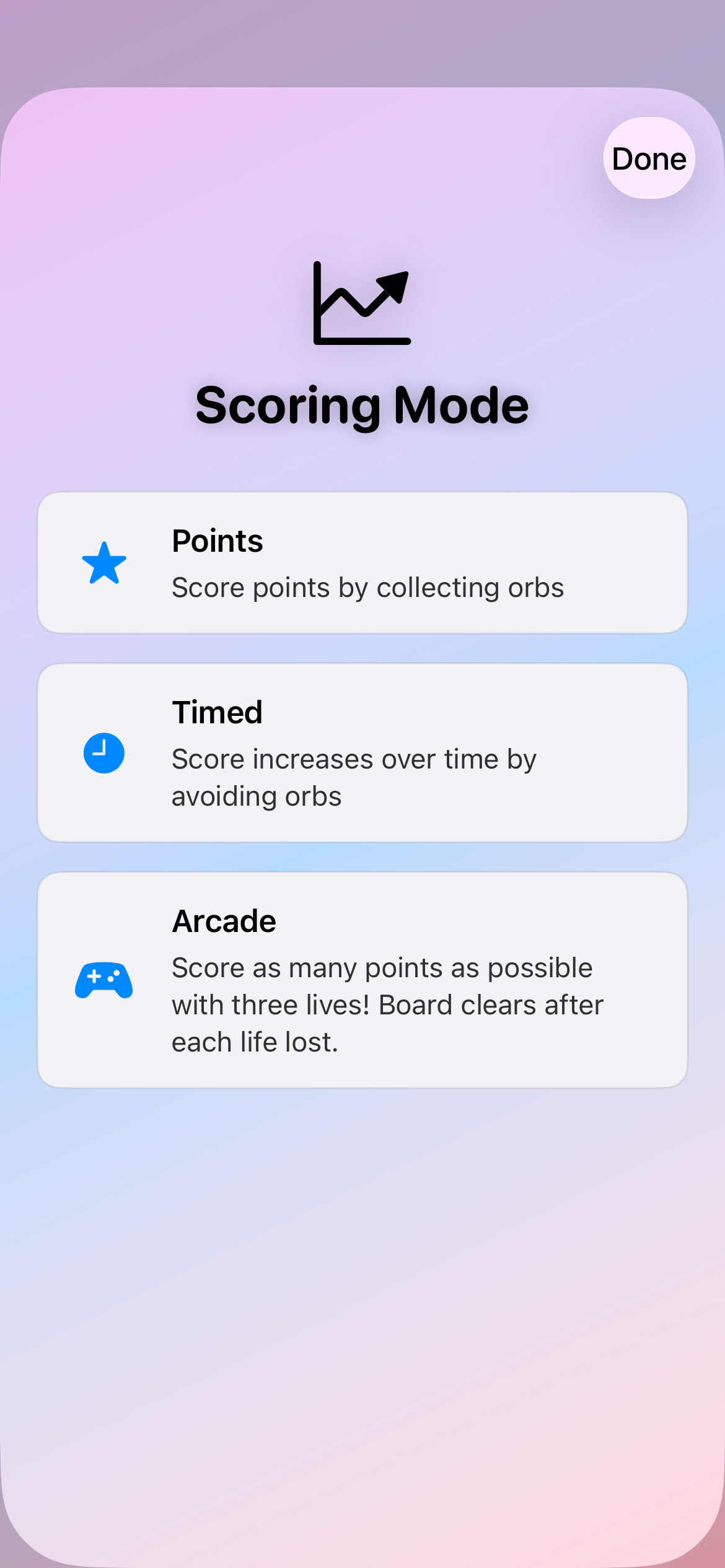
Task: Select the Timed scoring mode
Action: click(x=362, y=752)
